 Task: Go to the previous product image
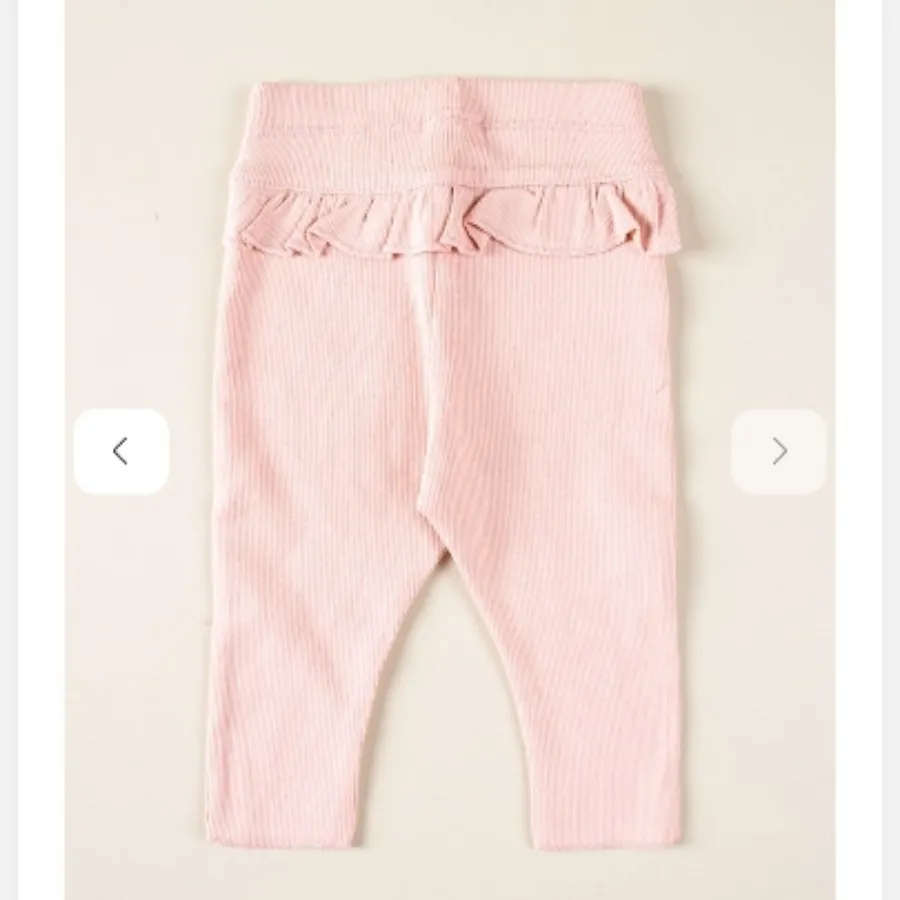click(x=121, y=451)
